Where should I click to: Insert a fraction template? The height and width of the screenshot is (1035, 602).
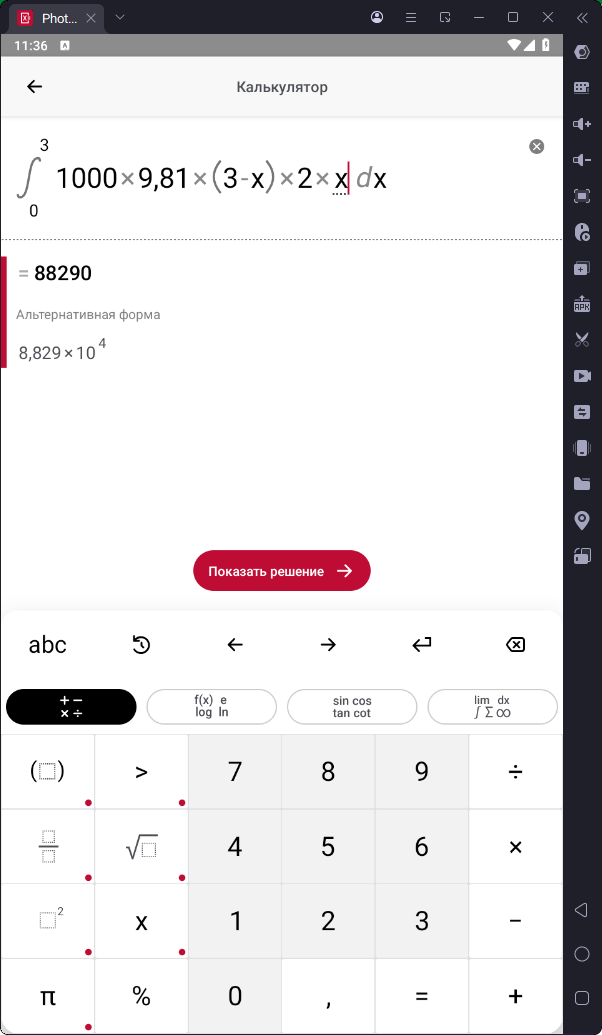[x=48, y=847]
